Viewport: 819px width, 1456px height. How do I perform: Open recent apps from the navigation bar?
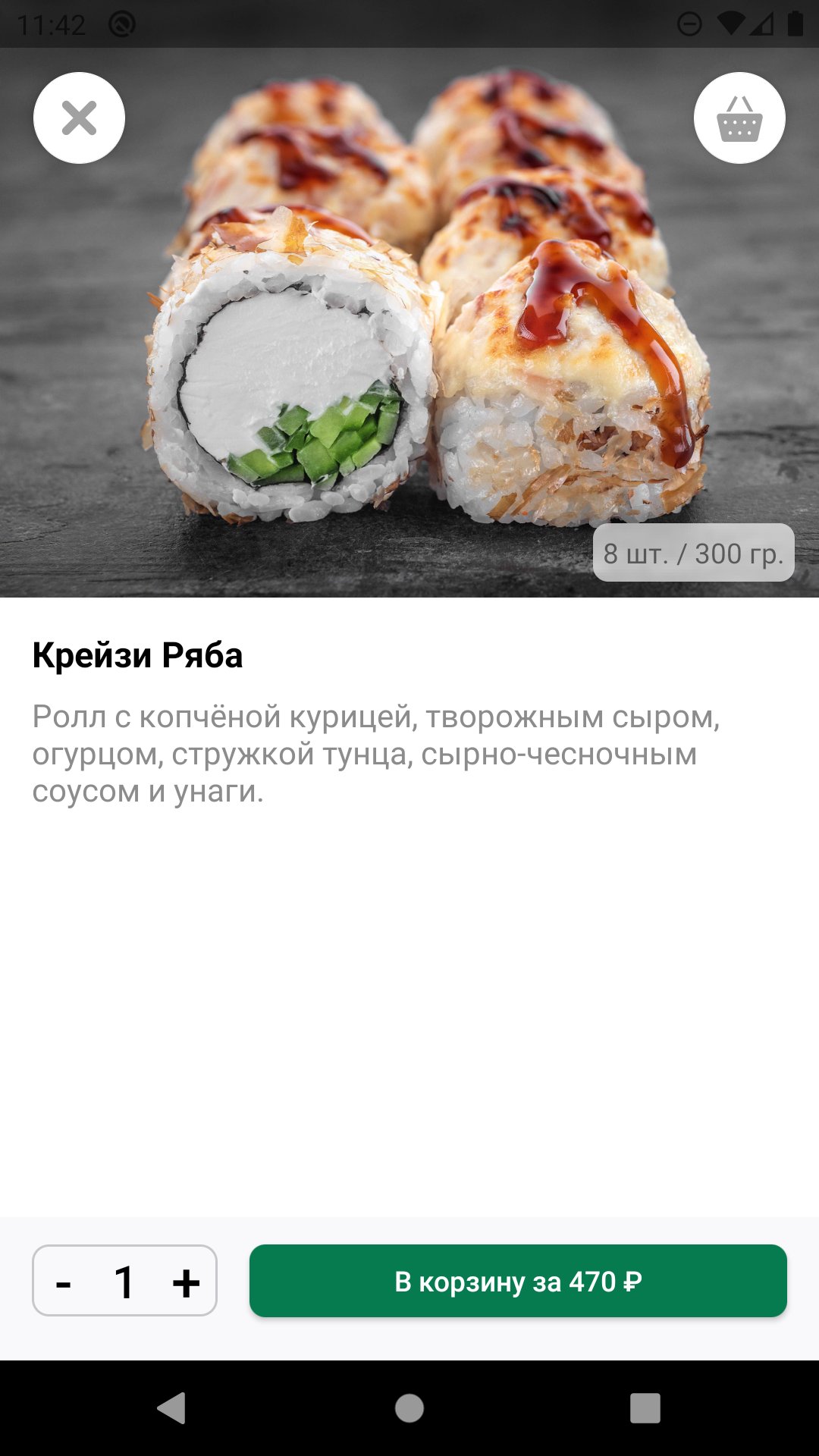point(645,1408)
